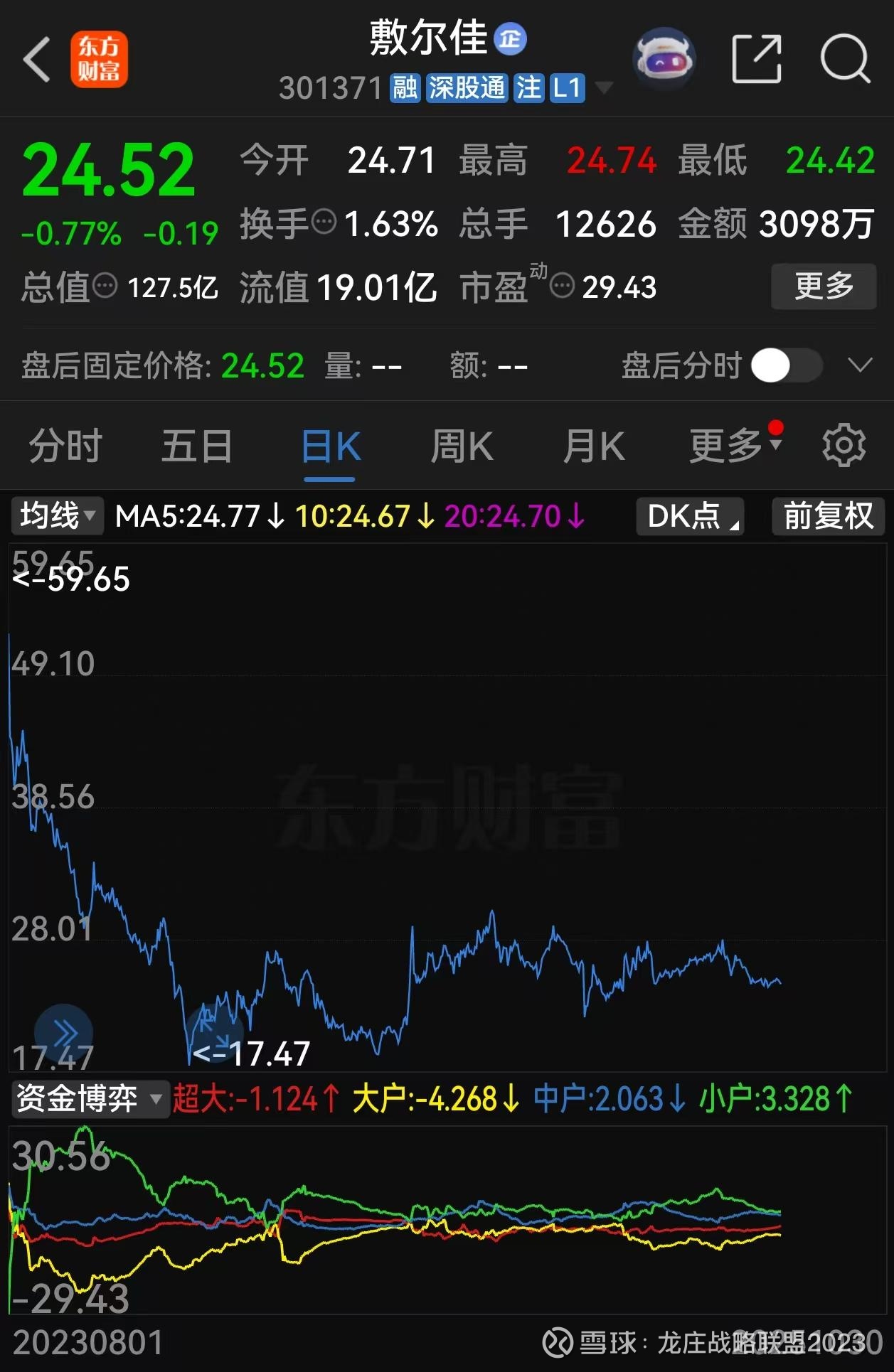The image size is (894, 1372).
Task: Switch to the 周K chart tab
Action: tap(462, 446)
